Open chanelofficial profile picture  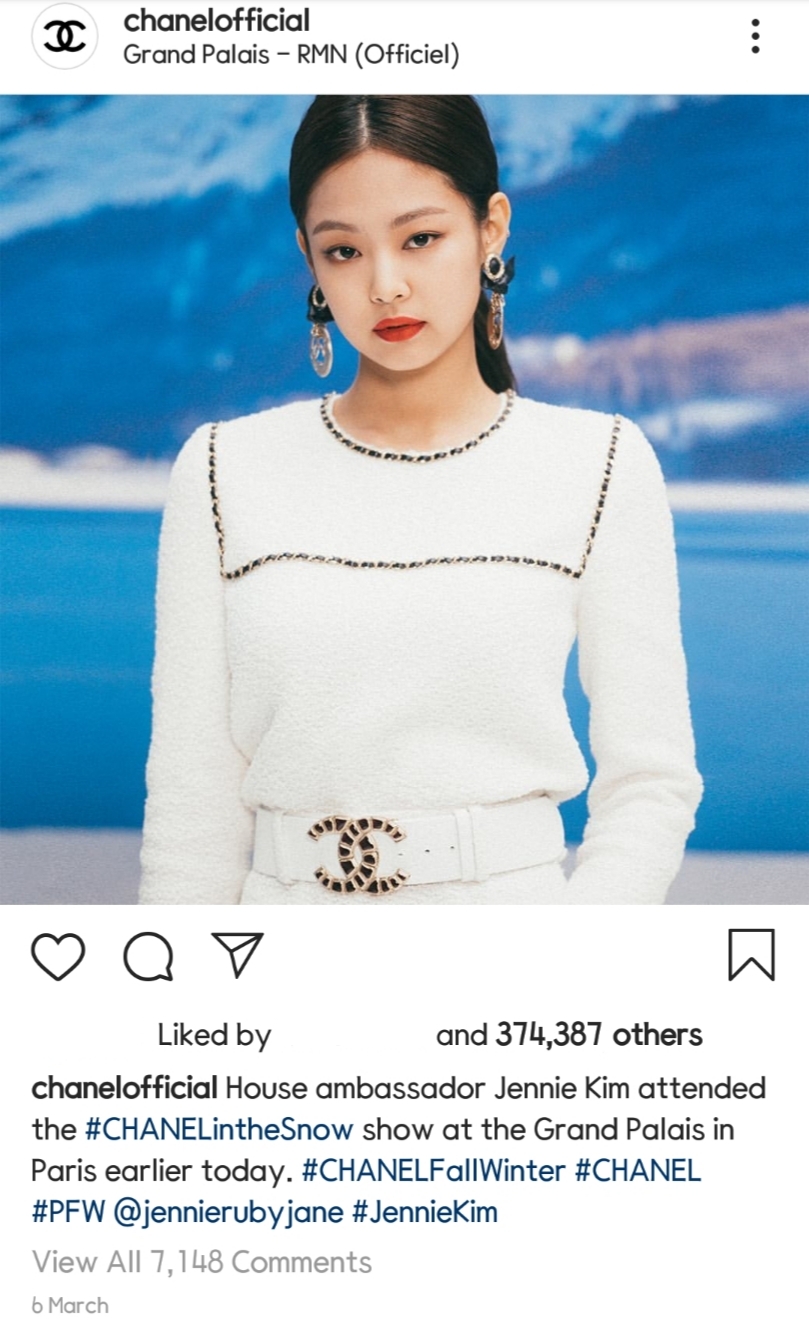coord(65,37)
